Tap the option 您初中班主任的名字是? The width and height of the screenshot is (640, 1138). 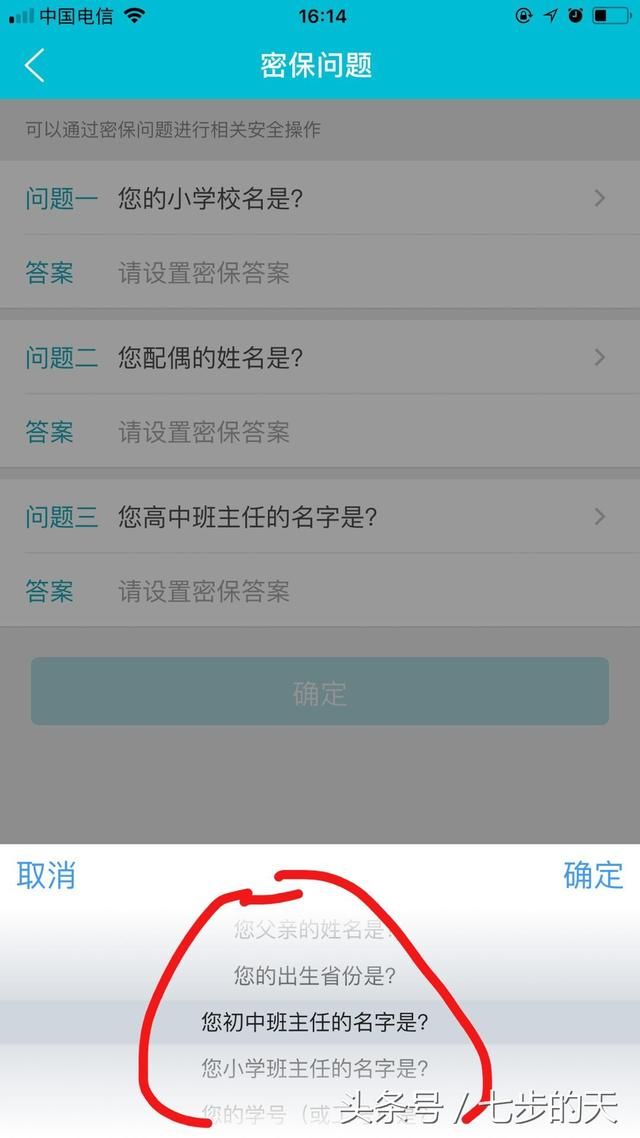coord(315,1022)
